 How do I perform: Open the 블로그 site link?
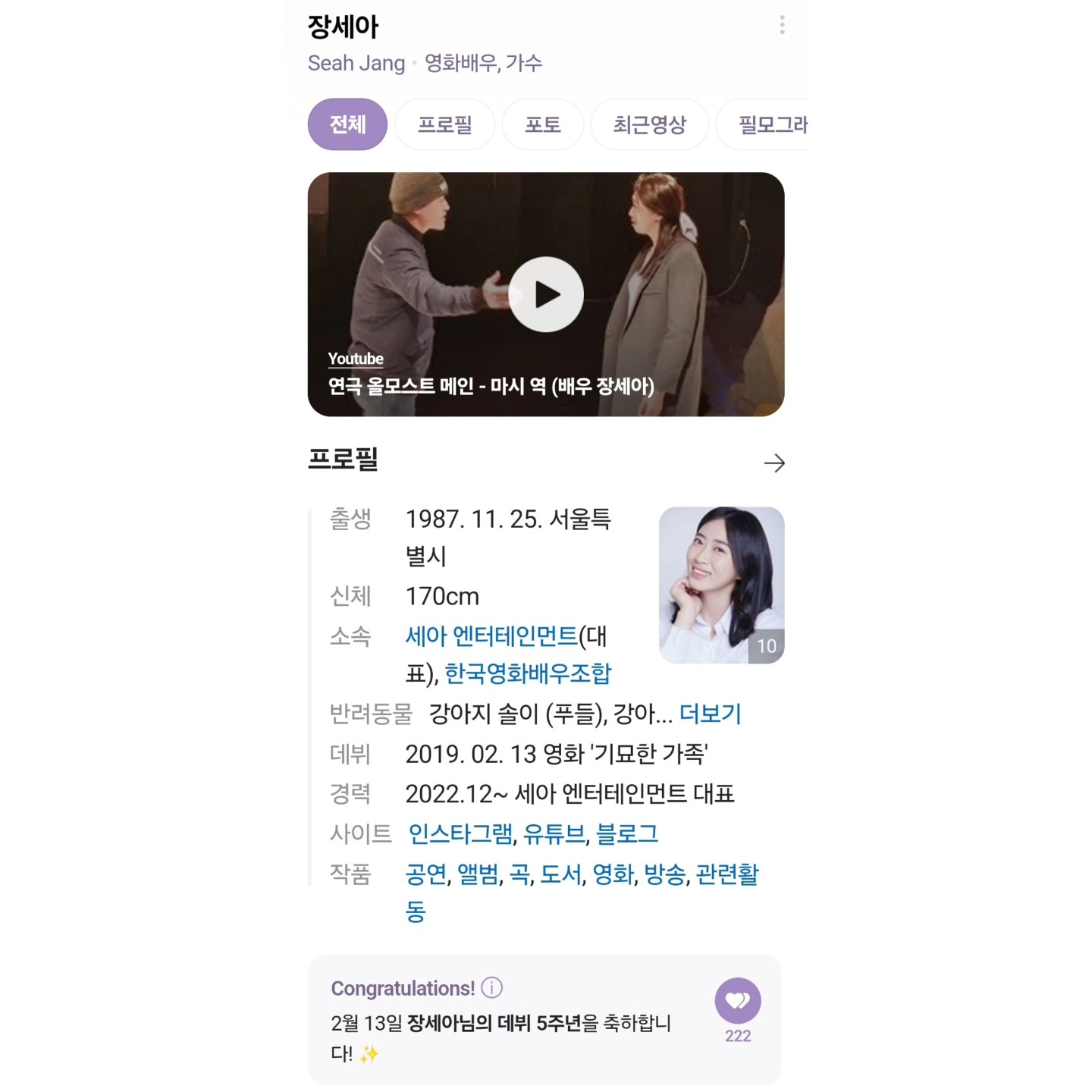pyautogui.click(x=627, y=833)
